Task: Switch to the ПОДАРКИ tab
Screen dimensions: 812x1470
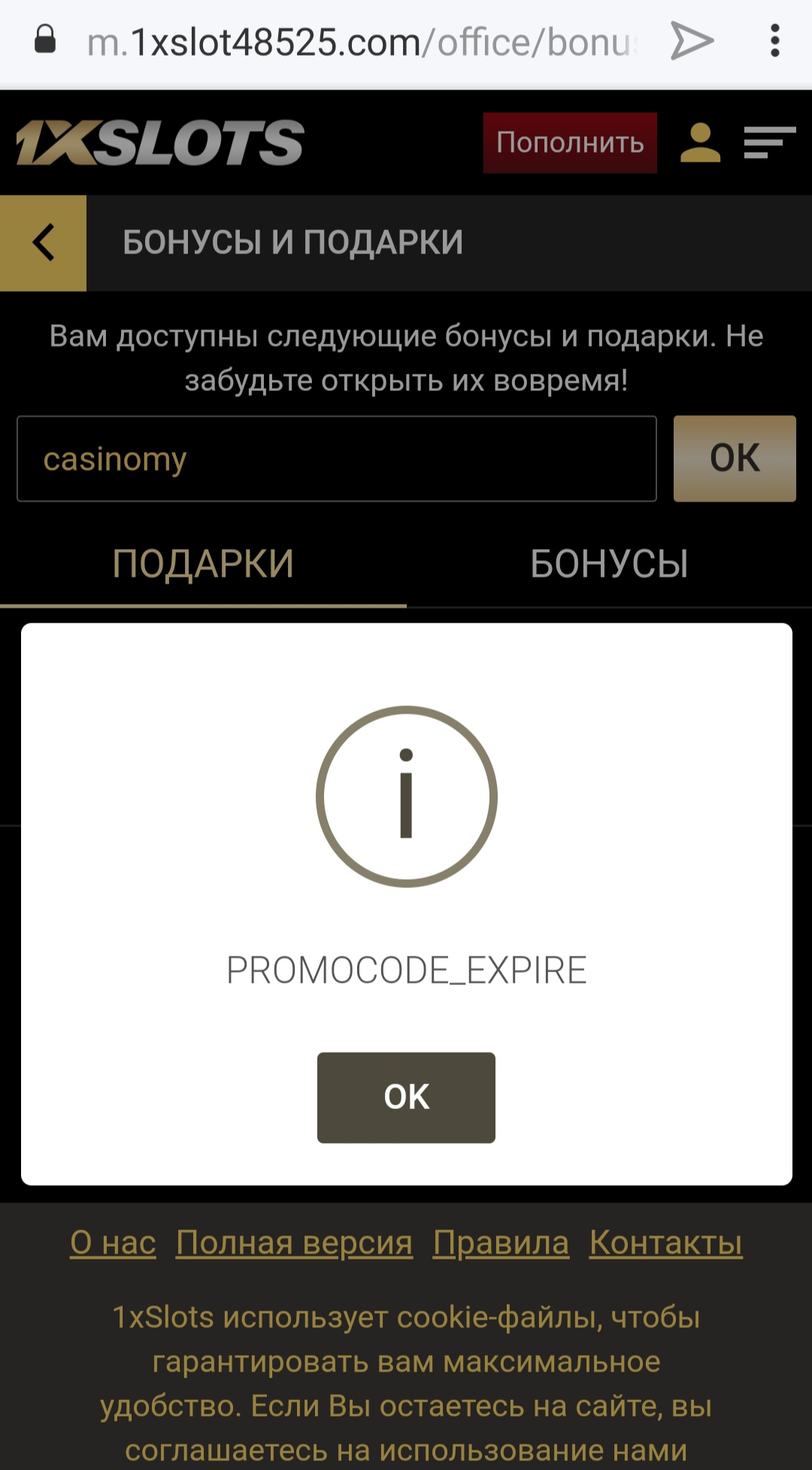Action: pos(203,564)
